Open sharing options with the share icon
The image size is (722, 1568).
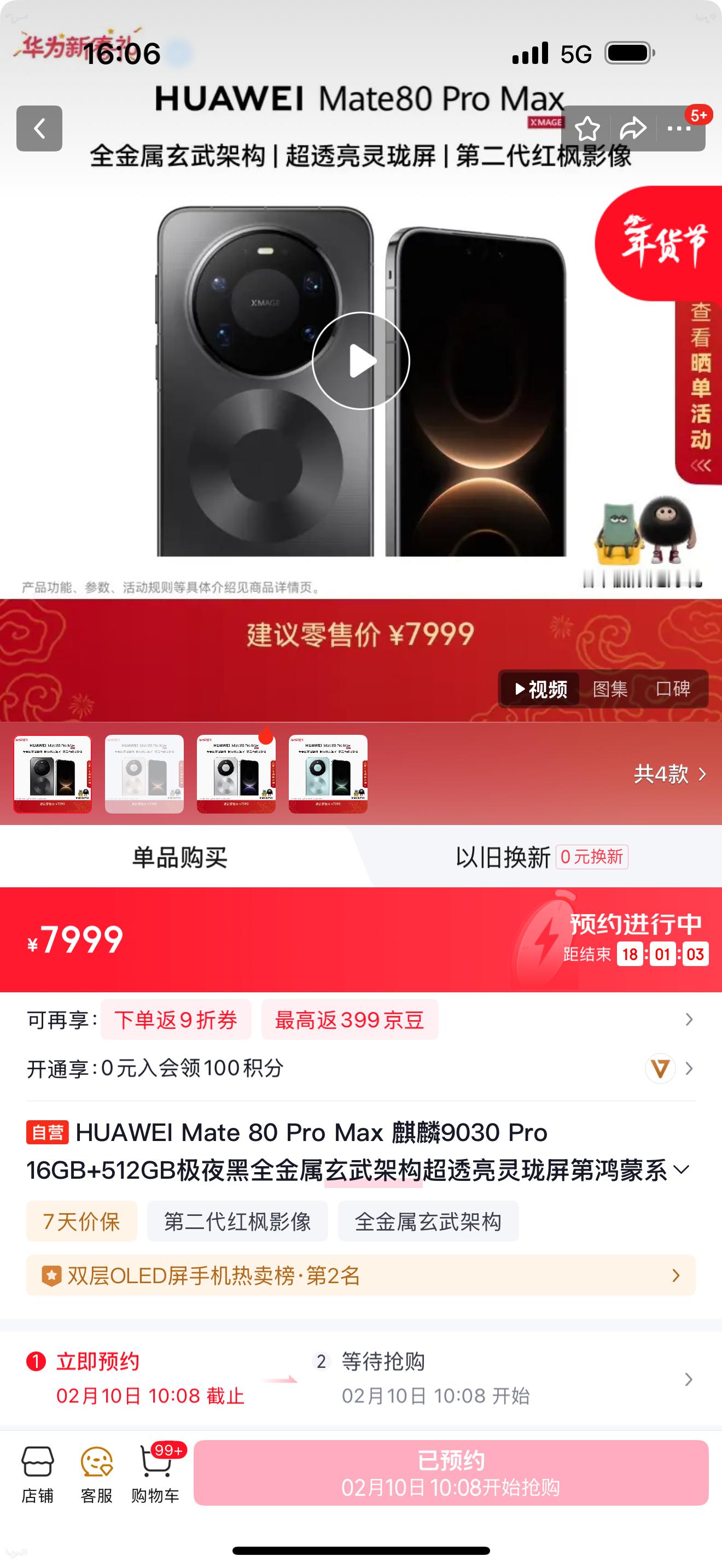click(633, 128)
